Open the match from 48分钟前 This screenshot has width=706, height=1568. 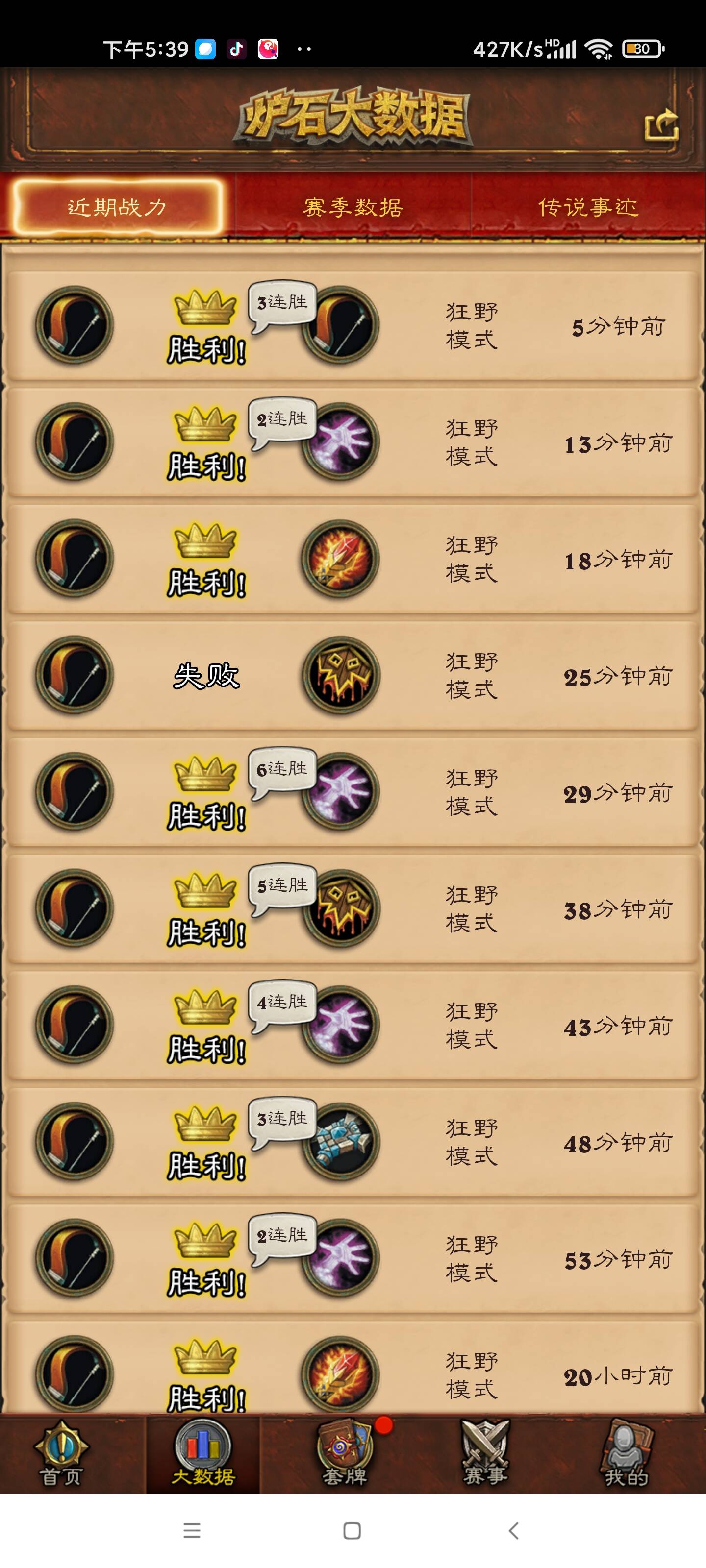(x=353, y=1142)
